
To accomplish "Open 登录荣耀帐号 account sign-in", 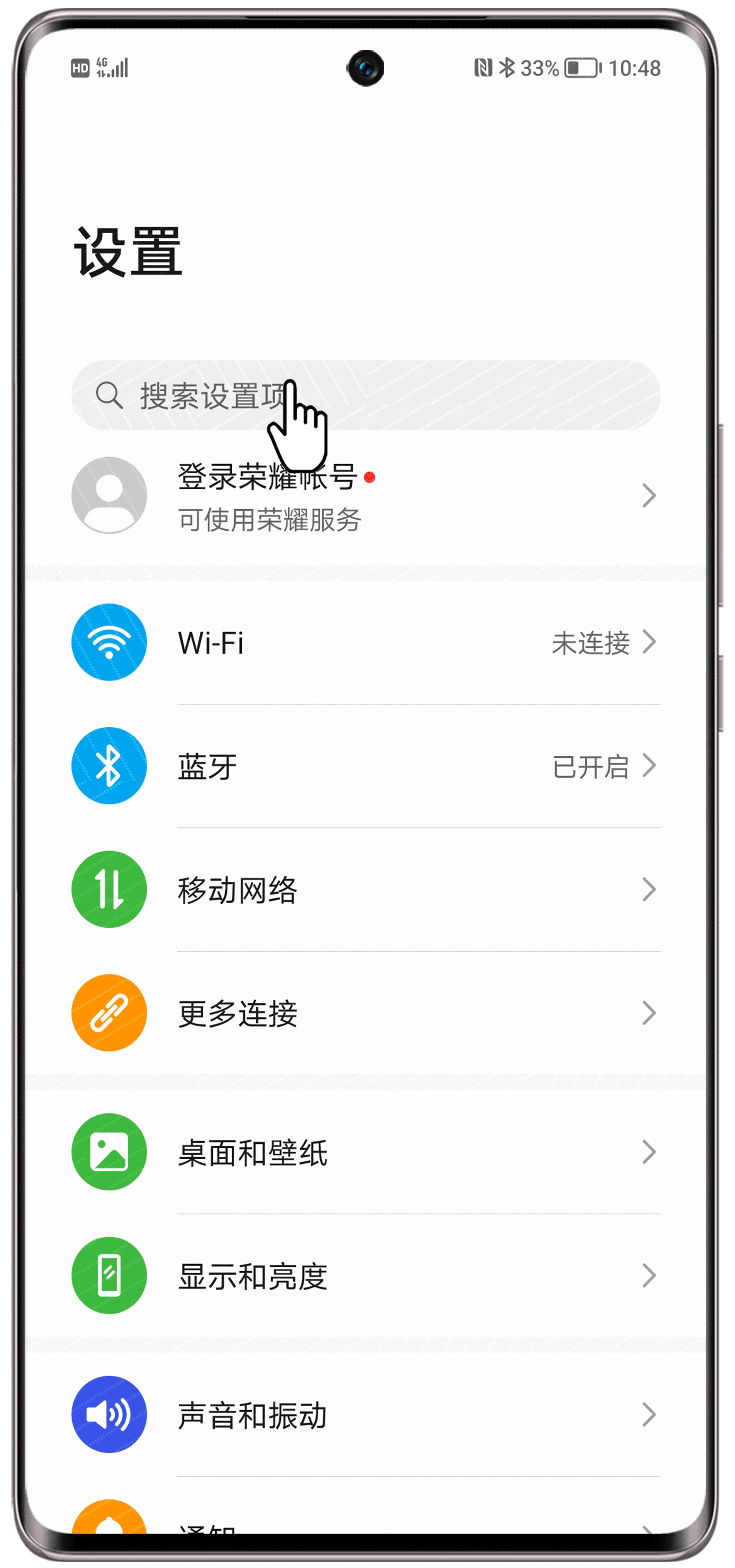I will [x=365, y=495].
